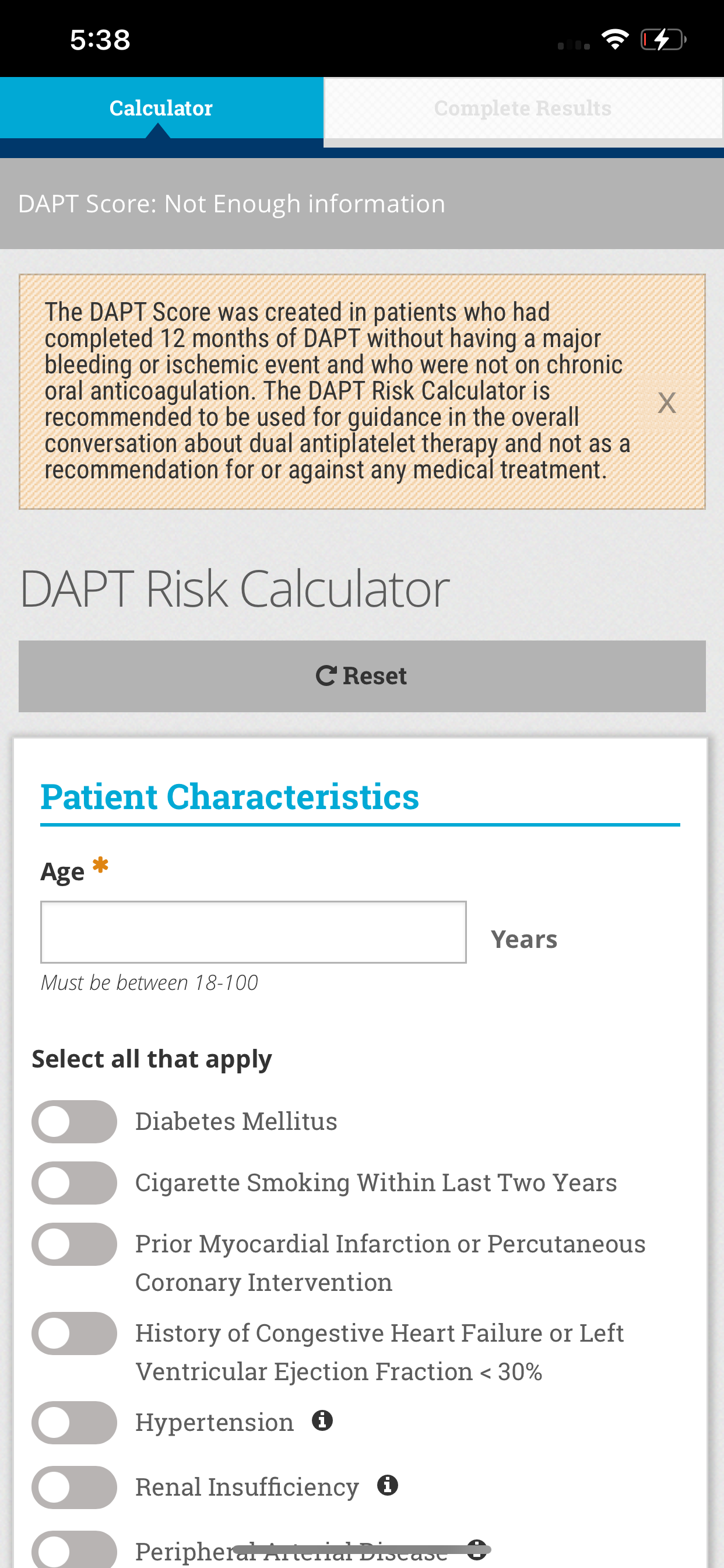
Task: Dismiss the DAPT Score disclaimer with the X
Action: 667,402
